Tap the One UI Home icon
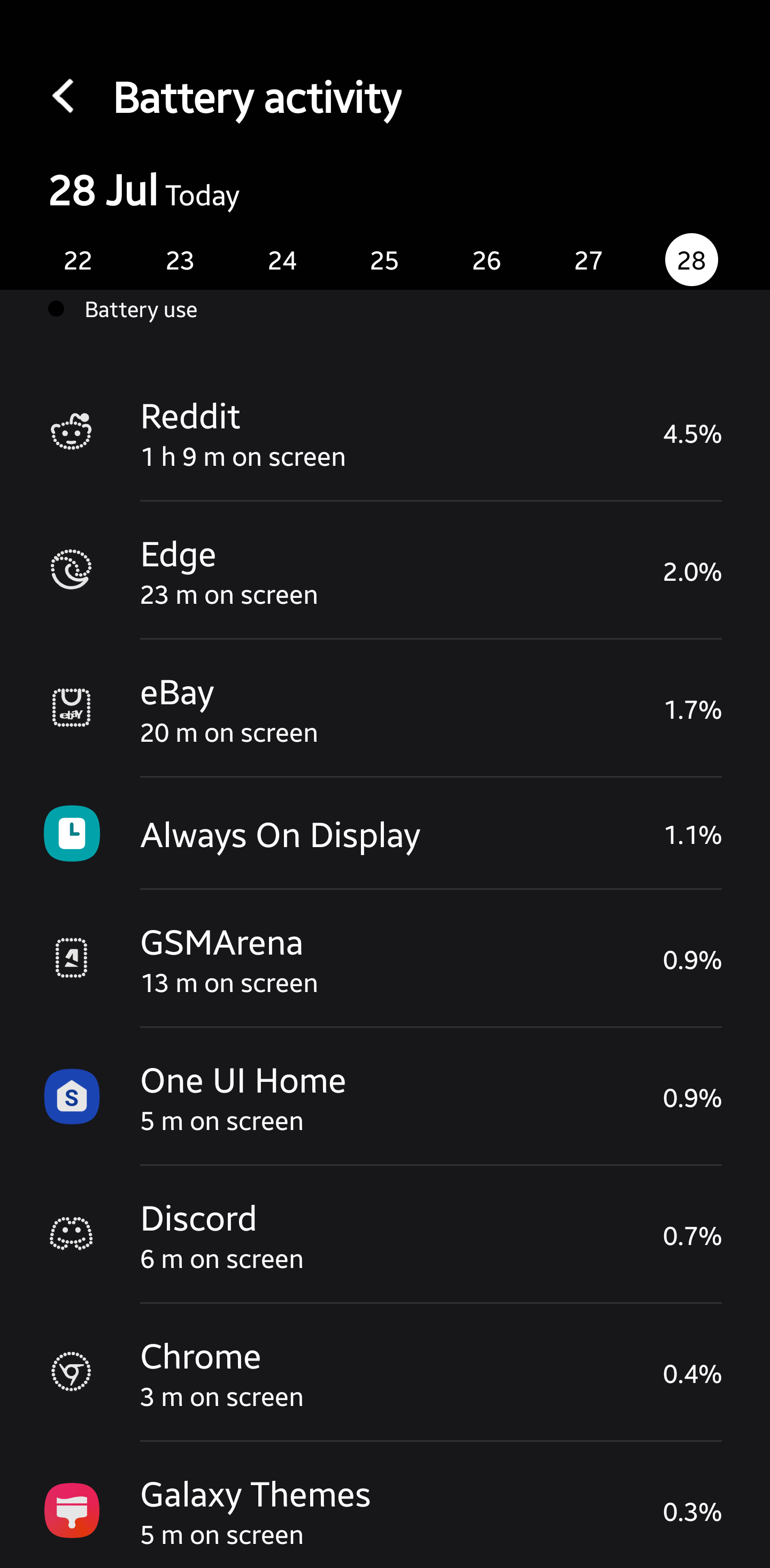 click(x=71, y=1096)
